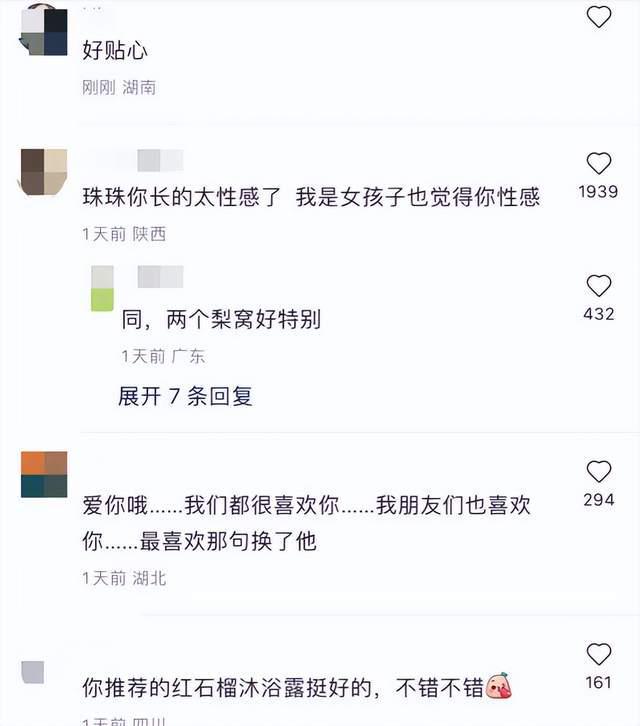Expand 展开 7 条回复
Image resolution: width=640 pixels, height=726 pixels.
coord(185,396)
